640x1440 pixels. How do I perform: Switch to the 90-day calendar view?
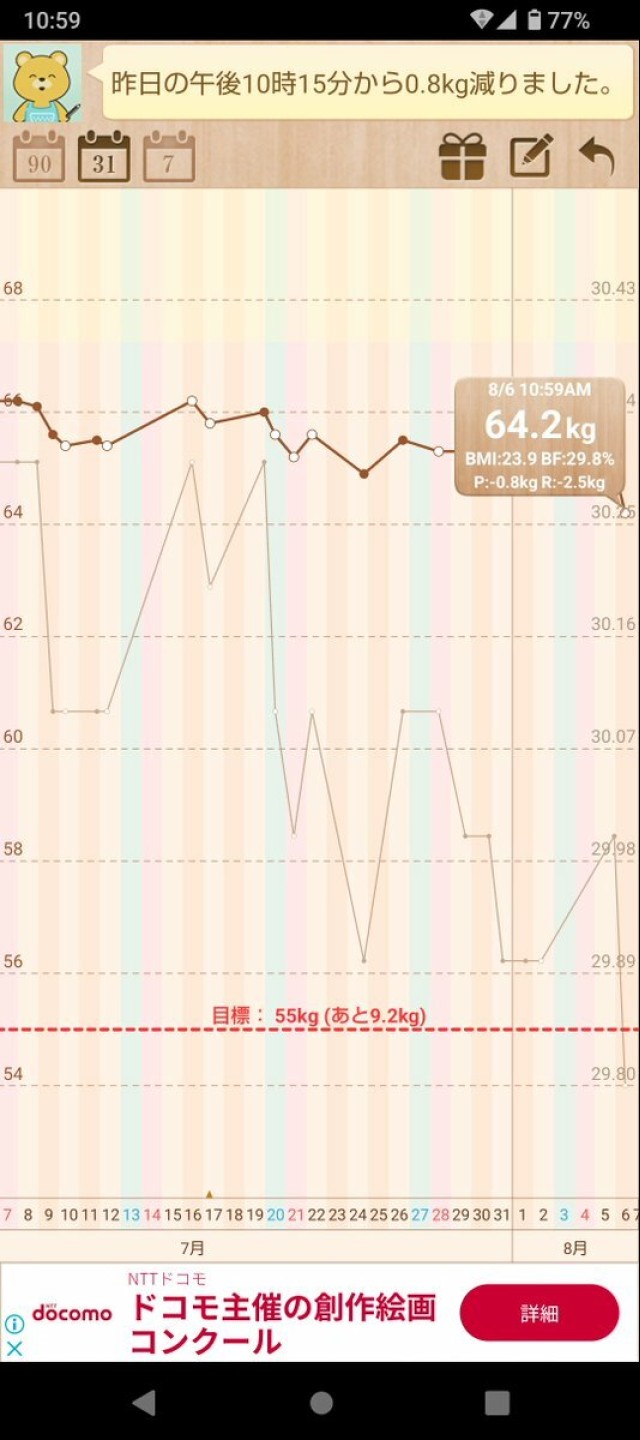tap(39, 157)
